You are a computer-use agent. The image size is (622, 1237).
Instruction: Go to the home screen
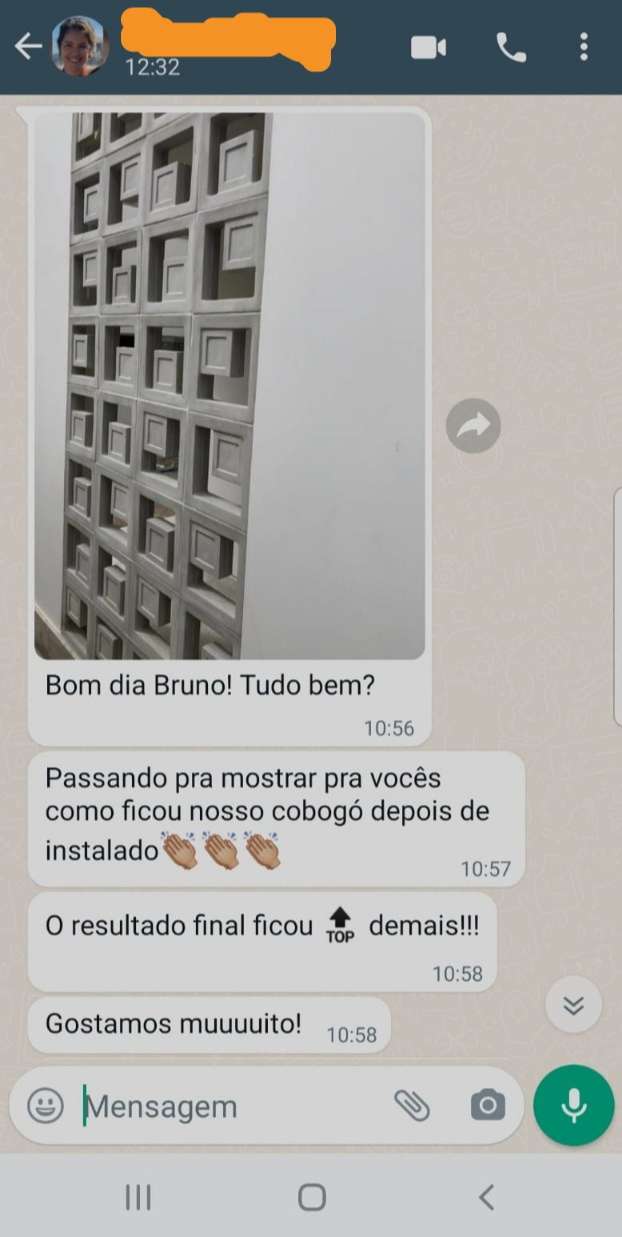(x=312, y=1197)
